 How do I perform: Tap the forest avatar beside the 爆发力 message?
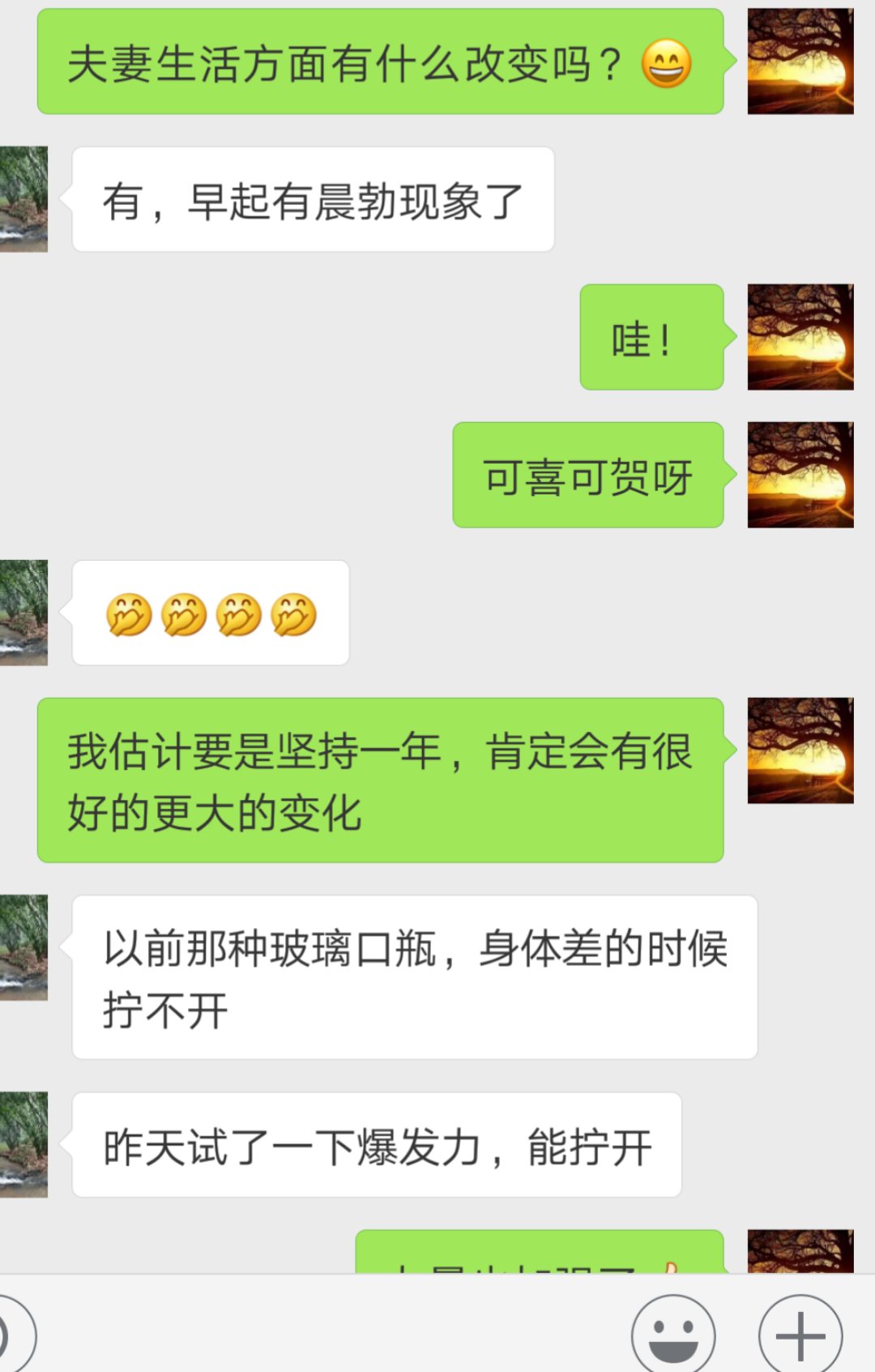point(24,1144)
